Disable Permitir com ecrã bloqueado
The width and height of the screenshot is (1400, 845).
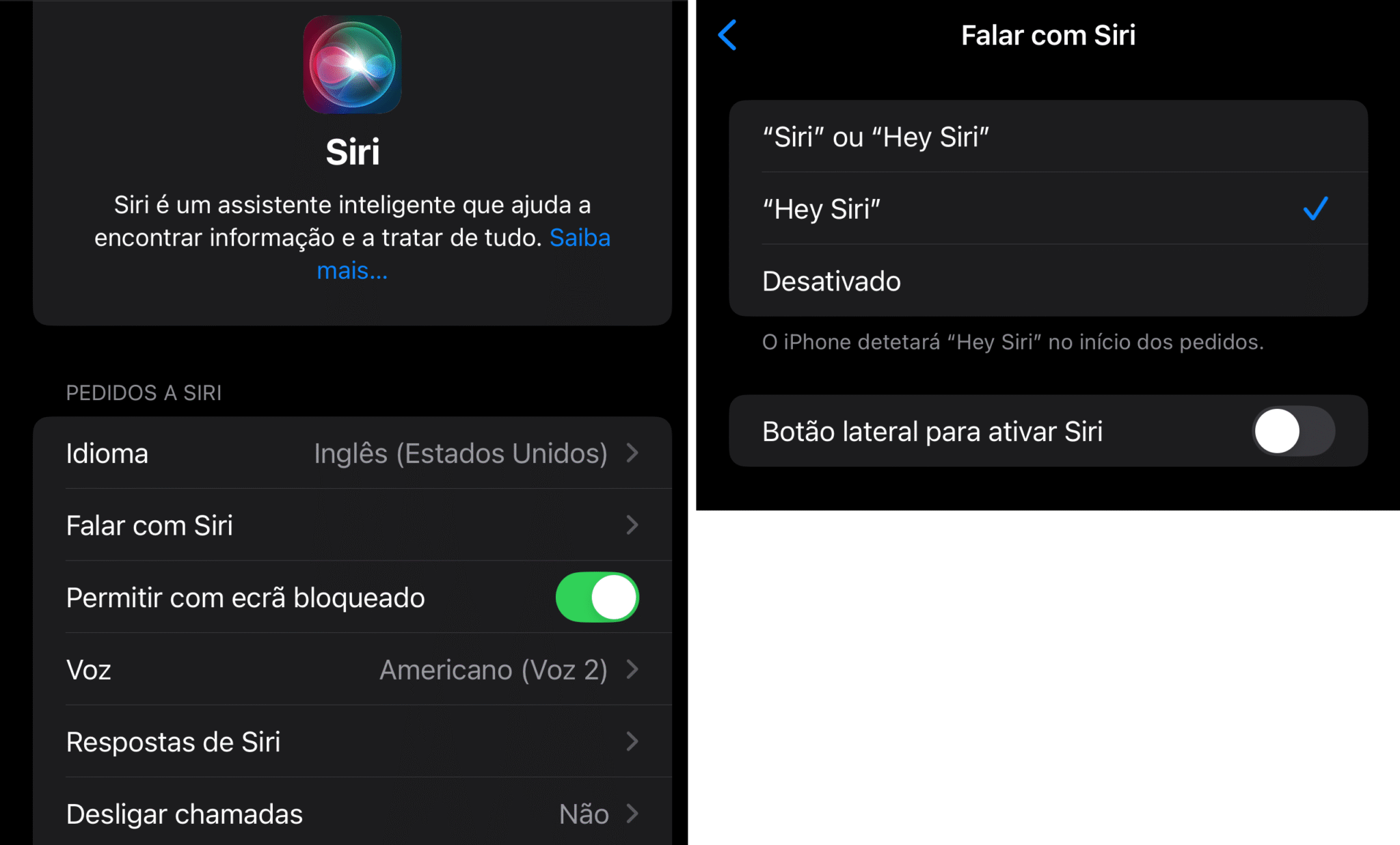tap(597, 598)
